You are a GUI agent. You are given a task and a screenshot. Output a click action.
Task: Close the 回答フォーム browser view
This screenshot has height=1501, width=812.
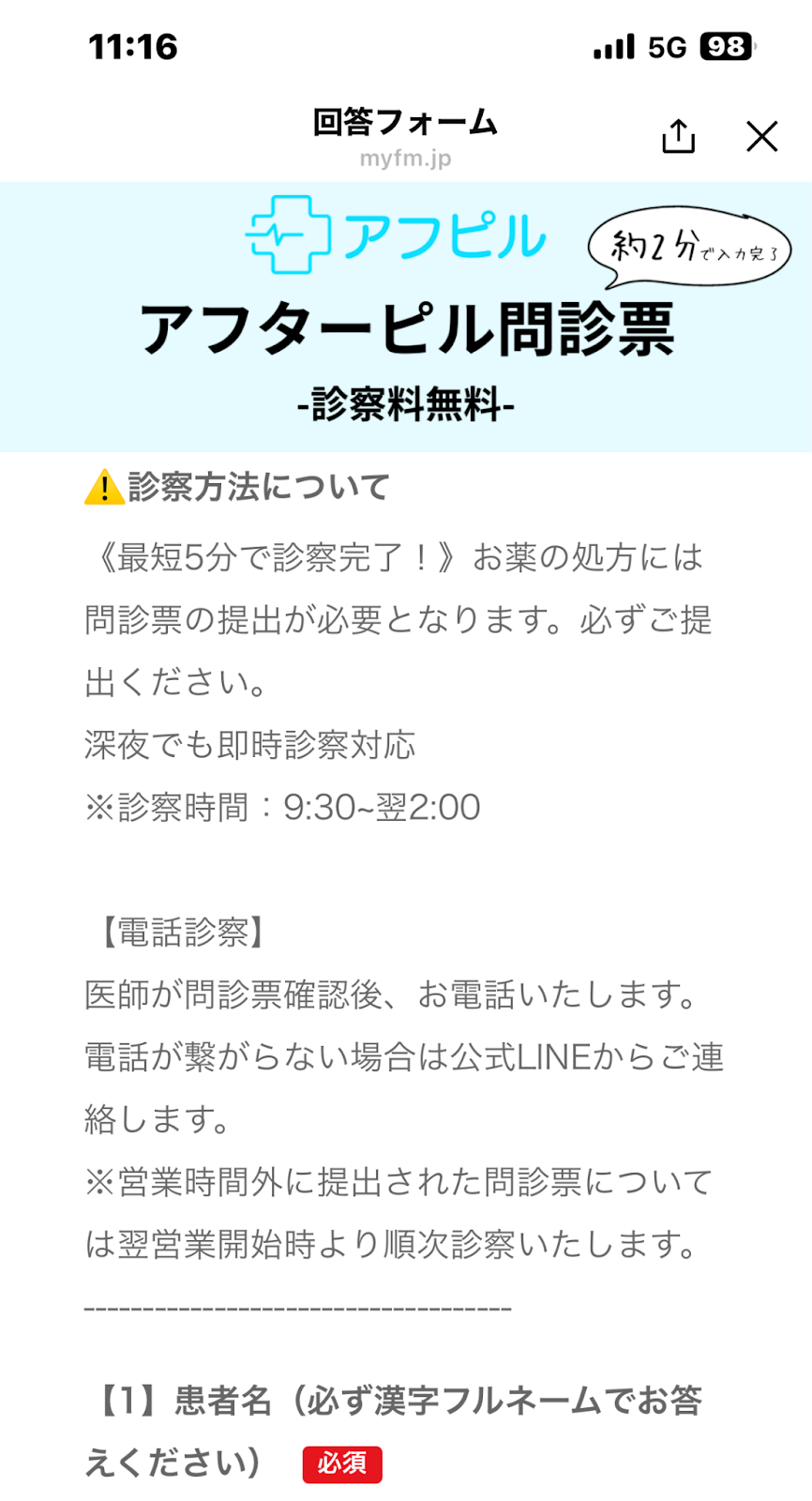761,136
